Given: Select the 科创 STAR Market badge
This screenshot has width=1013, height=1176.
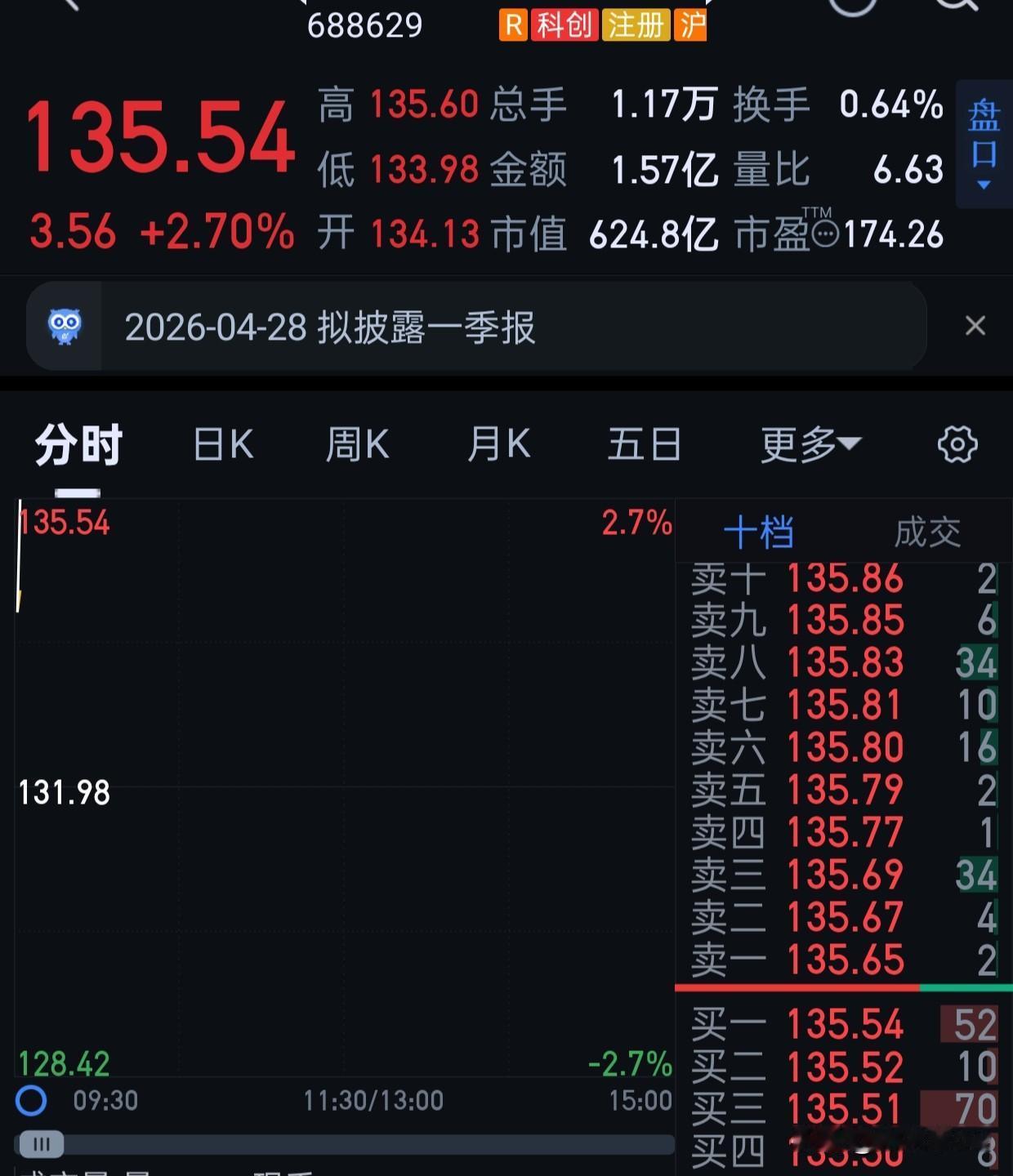Looking at the screenshot, I should 565,25.
